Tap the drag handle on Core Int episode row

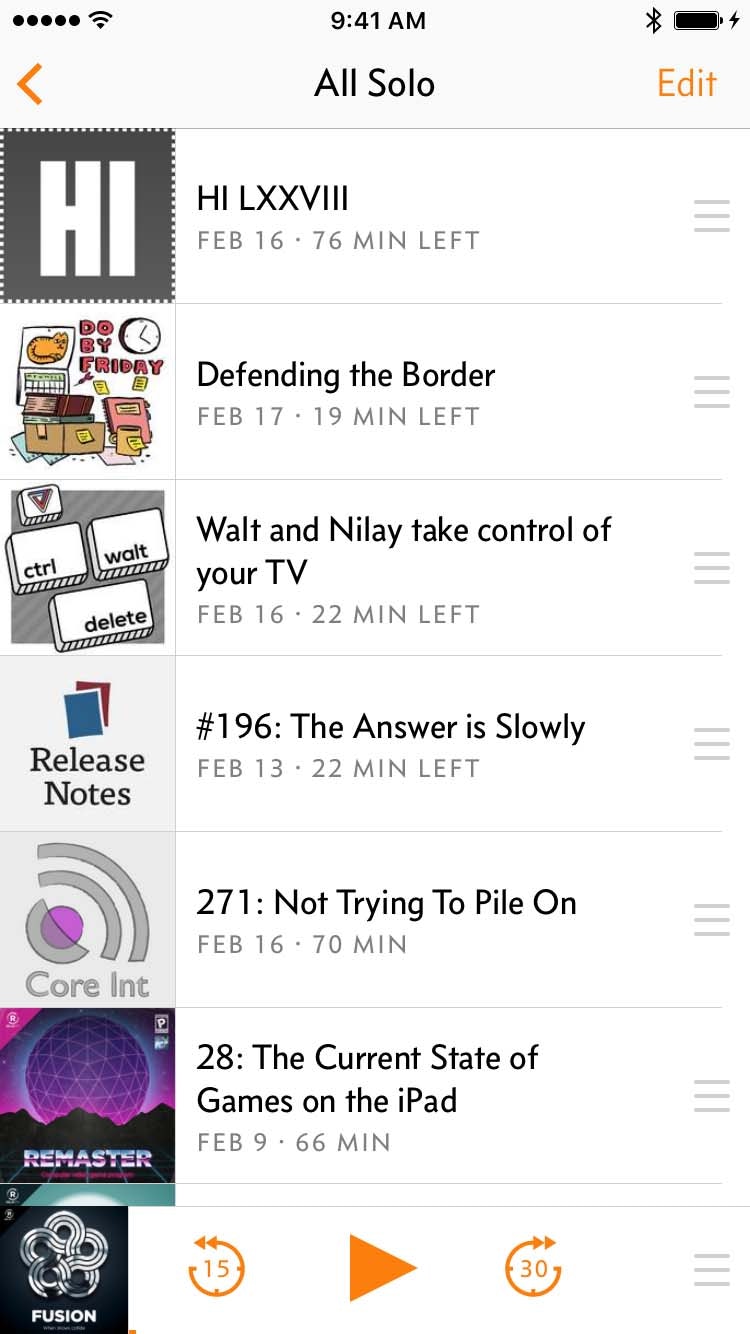pos(711,919)
